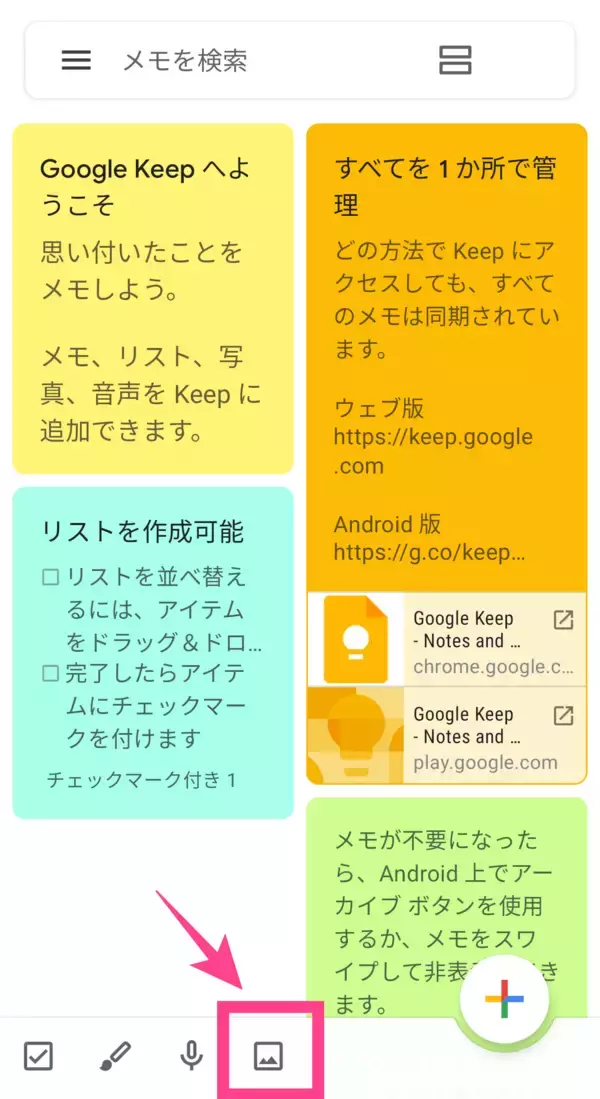600x1099 pixels.
Task: Record a new voice memo
Action: click(191, 1055)
